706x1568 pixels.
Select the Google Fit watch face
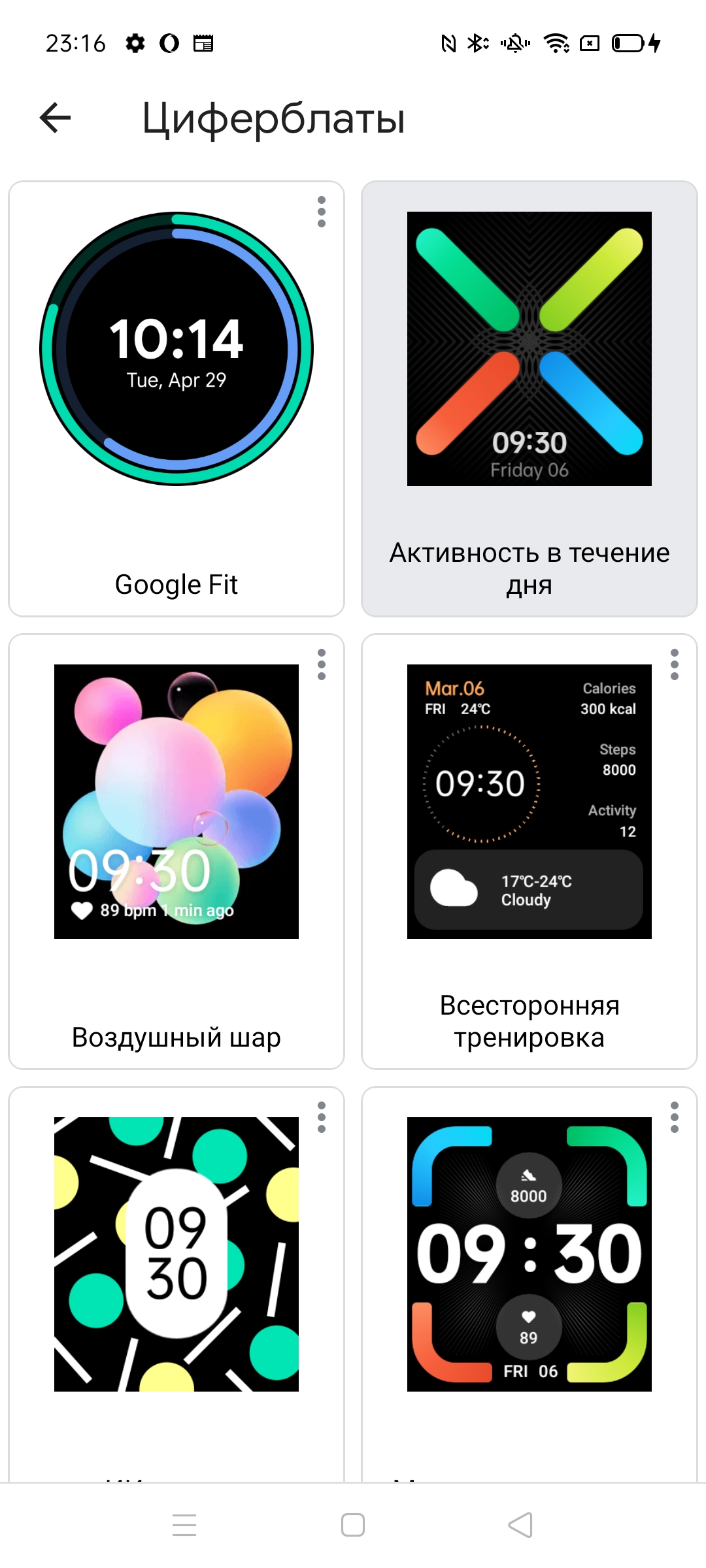coord(176,399)
